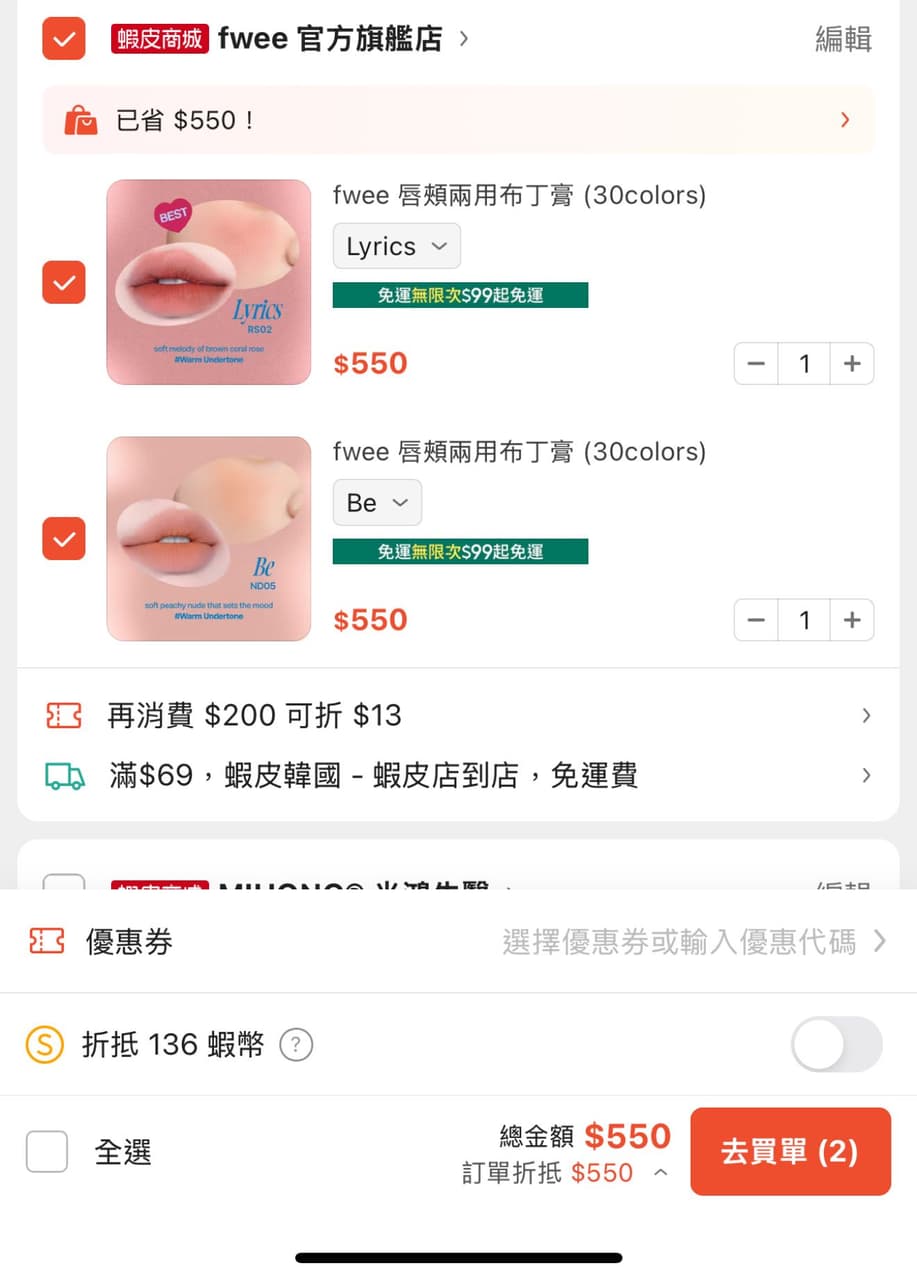Open the fwee store page arrow
The width and height of the screenshot is (917, 1280).
(x=463, y=38)
